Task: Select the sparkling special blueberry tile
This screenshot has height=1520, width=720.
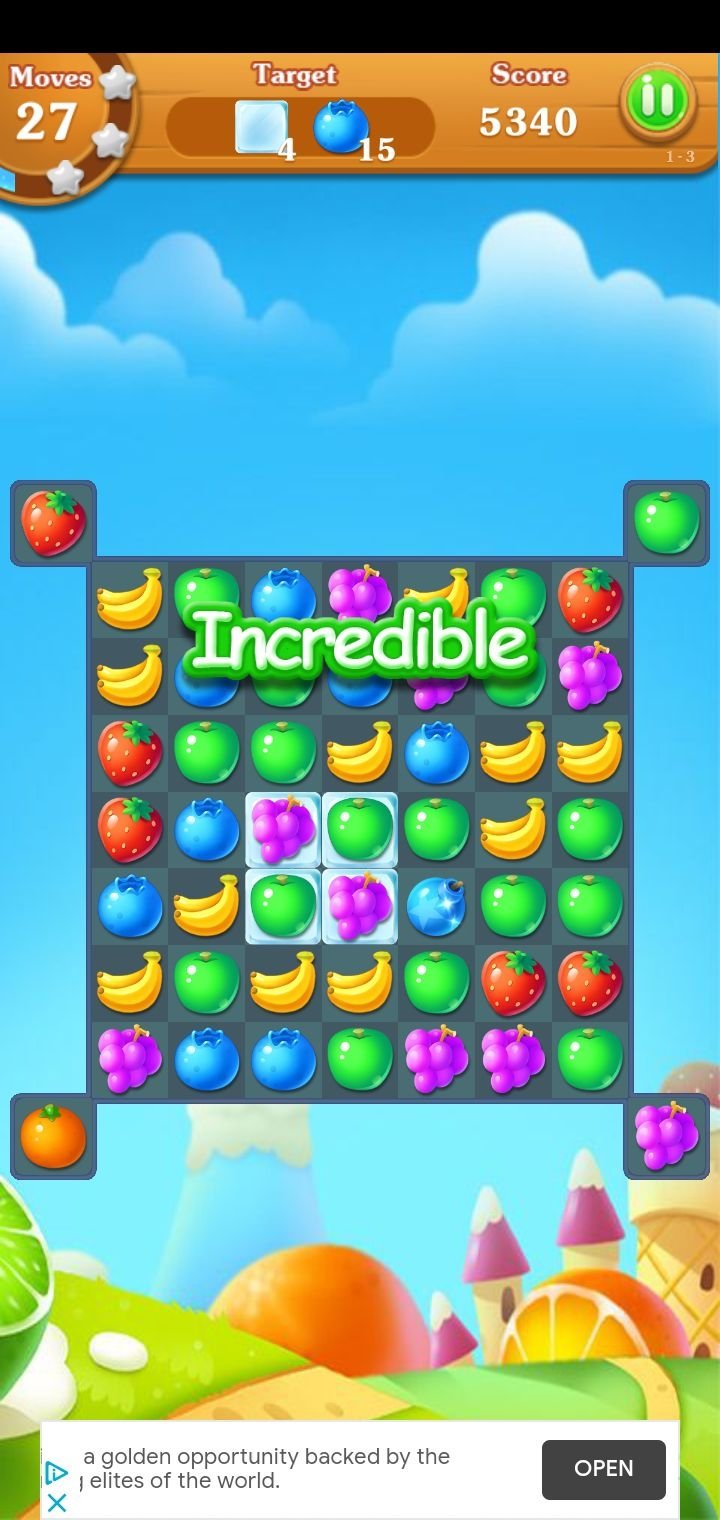Action: click(437, 906)
